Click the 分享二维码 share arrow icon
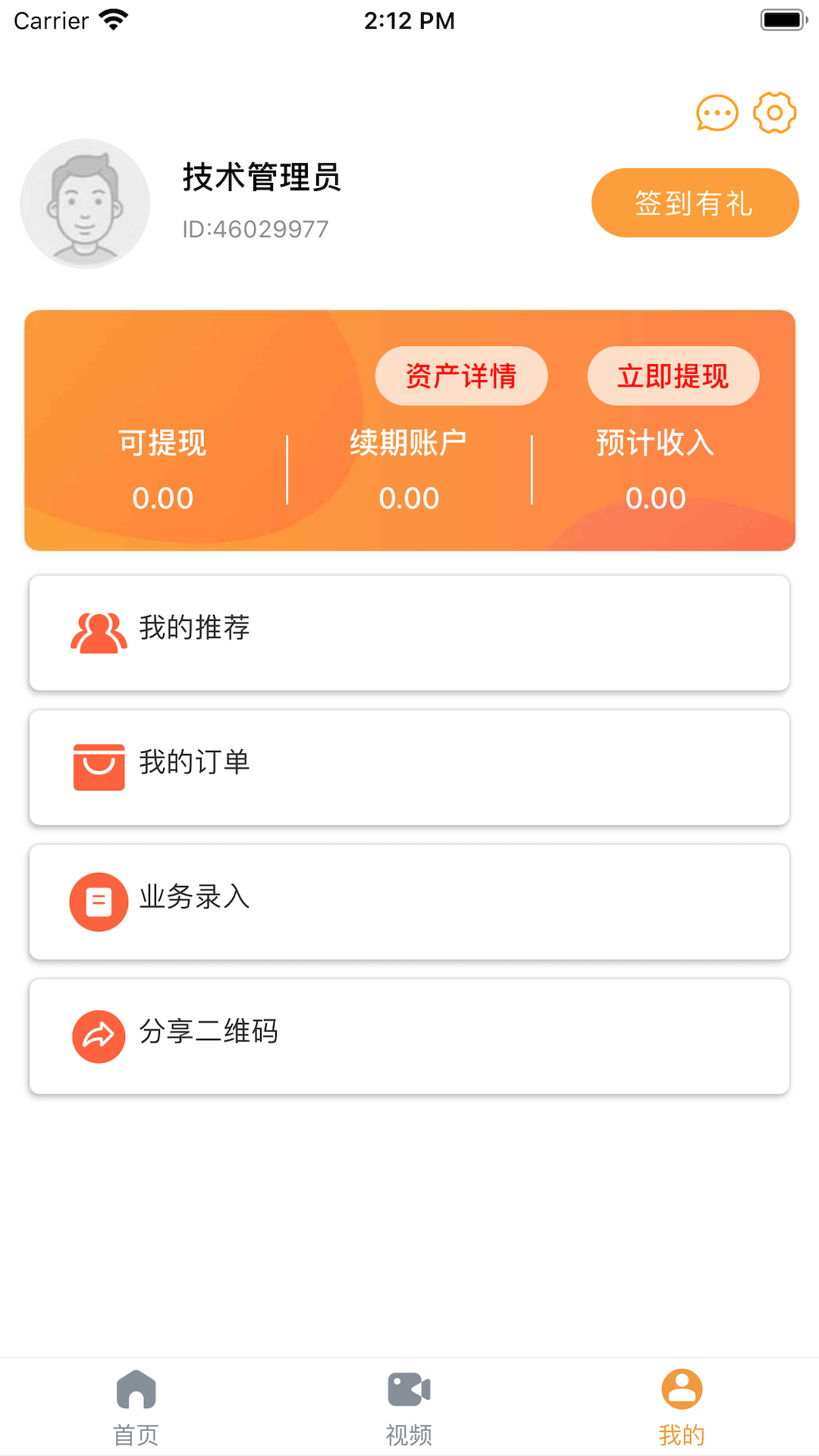This screenshot has width=819, height=1456. coord(98,1036)
